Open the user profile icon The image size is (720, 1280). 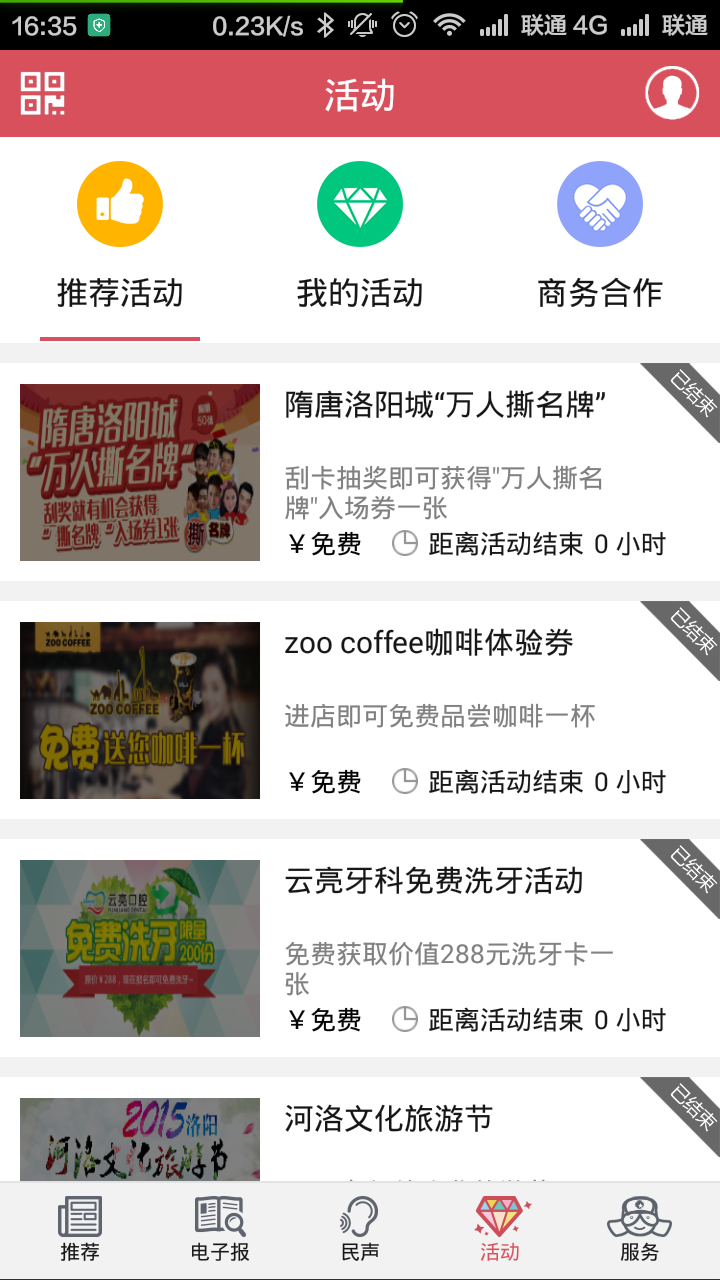point(672,94)
